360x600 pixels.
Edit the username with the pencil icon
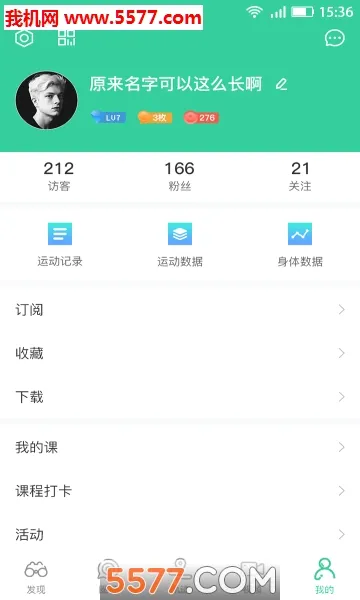tap(282, 84)
